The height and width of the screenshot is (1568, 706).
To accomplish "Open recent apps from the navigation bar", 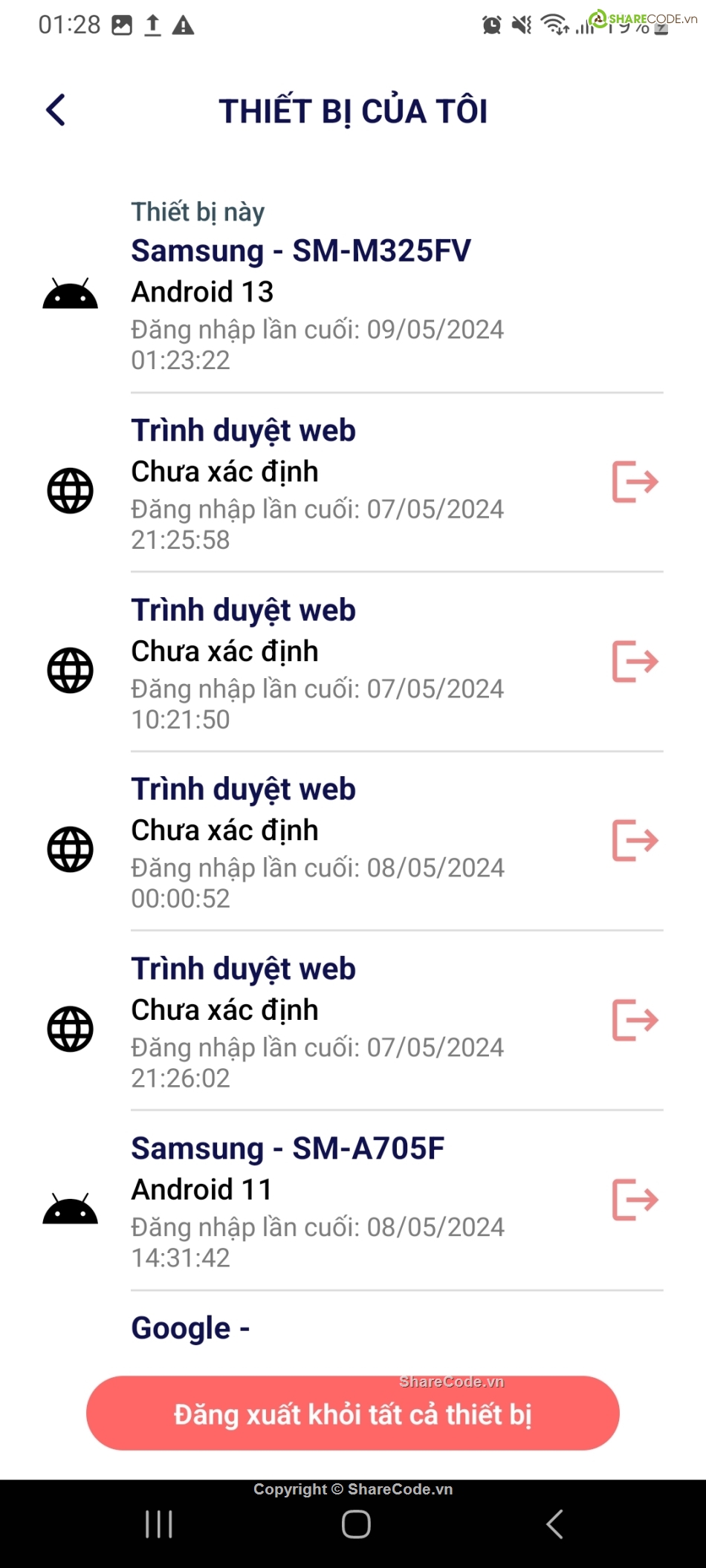I will pyautogui.click(x=159, y=1524).
